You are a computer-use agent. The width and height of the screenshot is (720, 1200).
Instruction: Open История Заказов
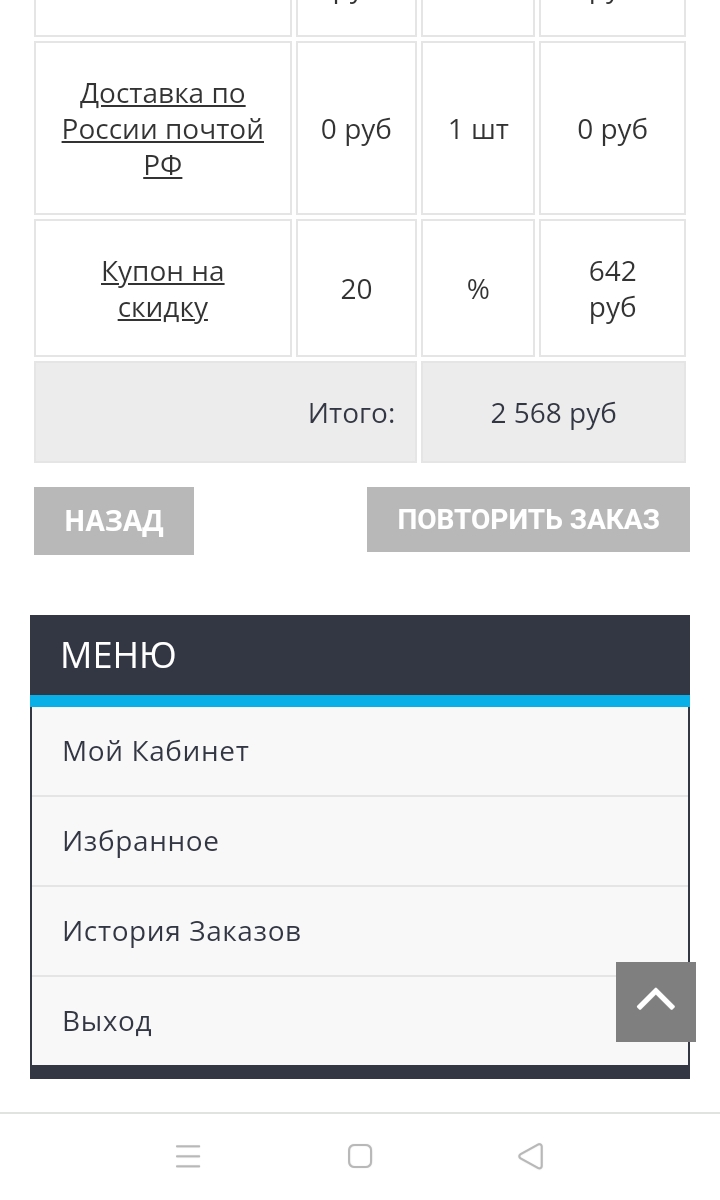pyautogui.click(x=182, y=931)
